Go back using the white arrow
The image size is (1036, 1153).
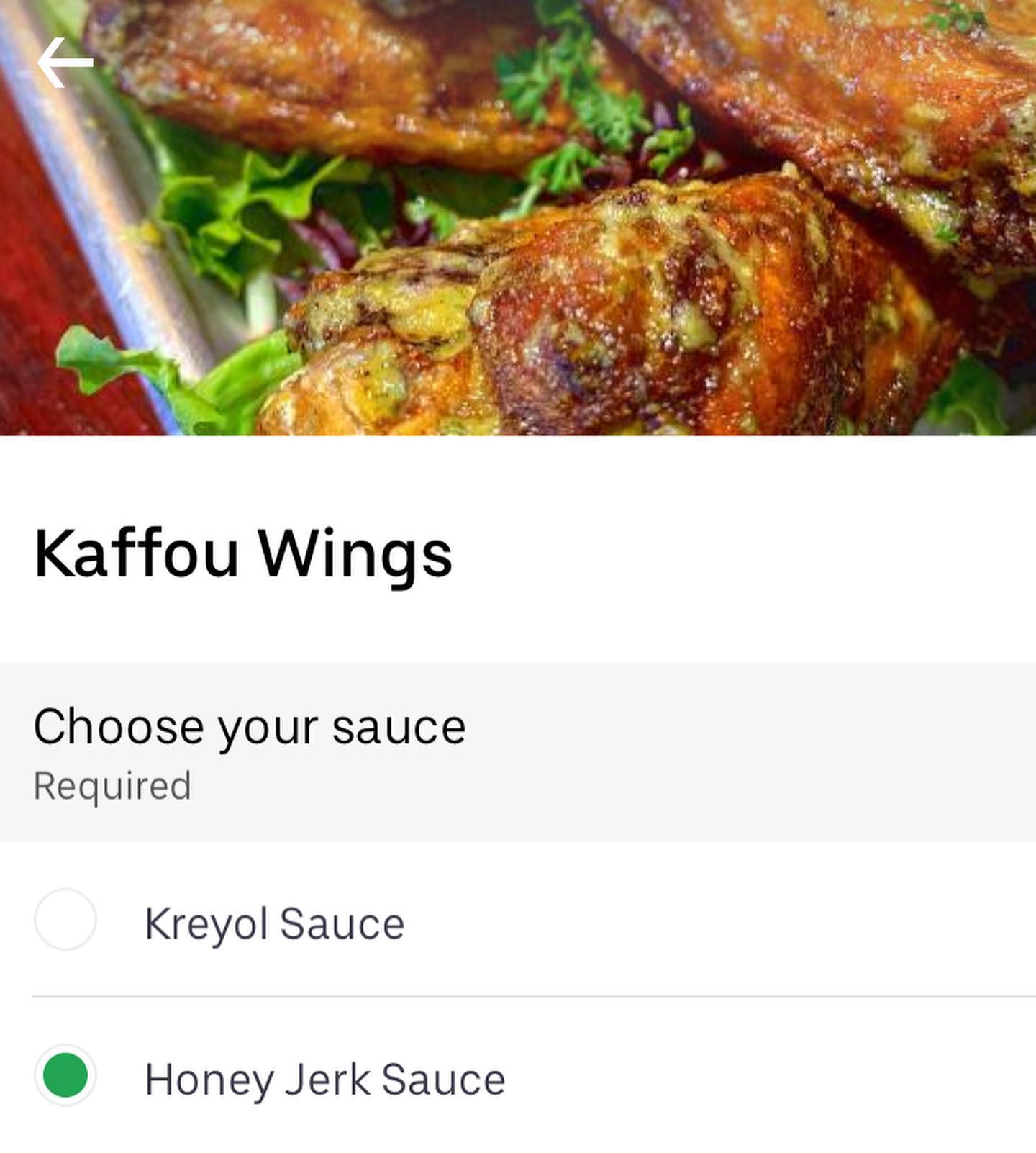click(x=65, y=63)
